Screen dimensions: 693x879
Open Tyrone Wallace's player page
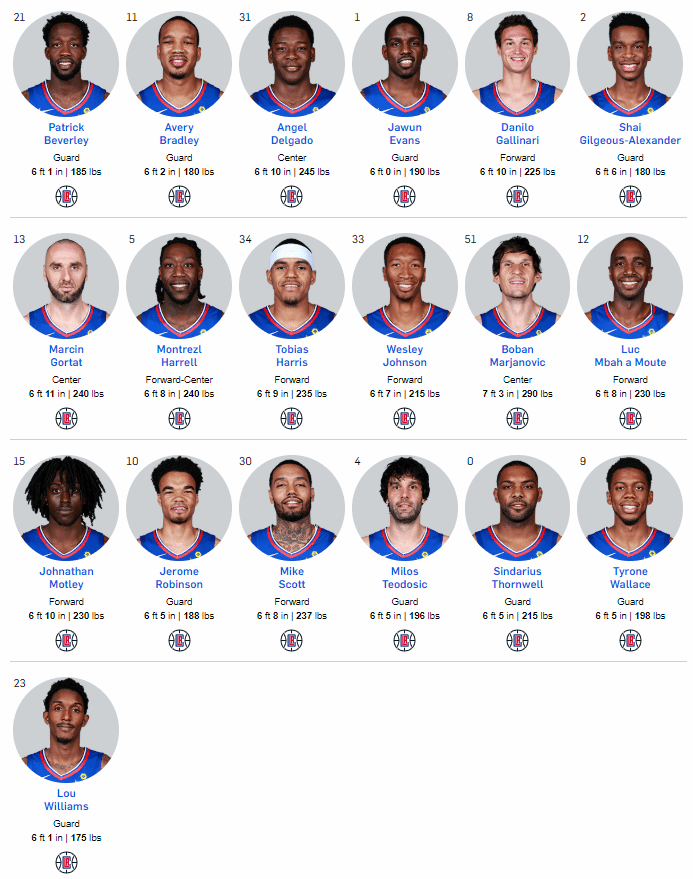tap(630, 578)
